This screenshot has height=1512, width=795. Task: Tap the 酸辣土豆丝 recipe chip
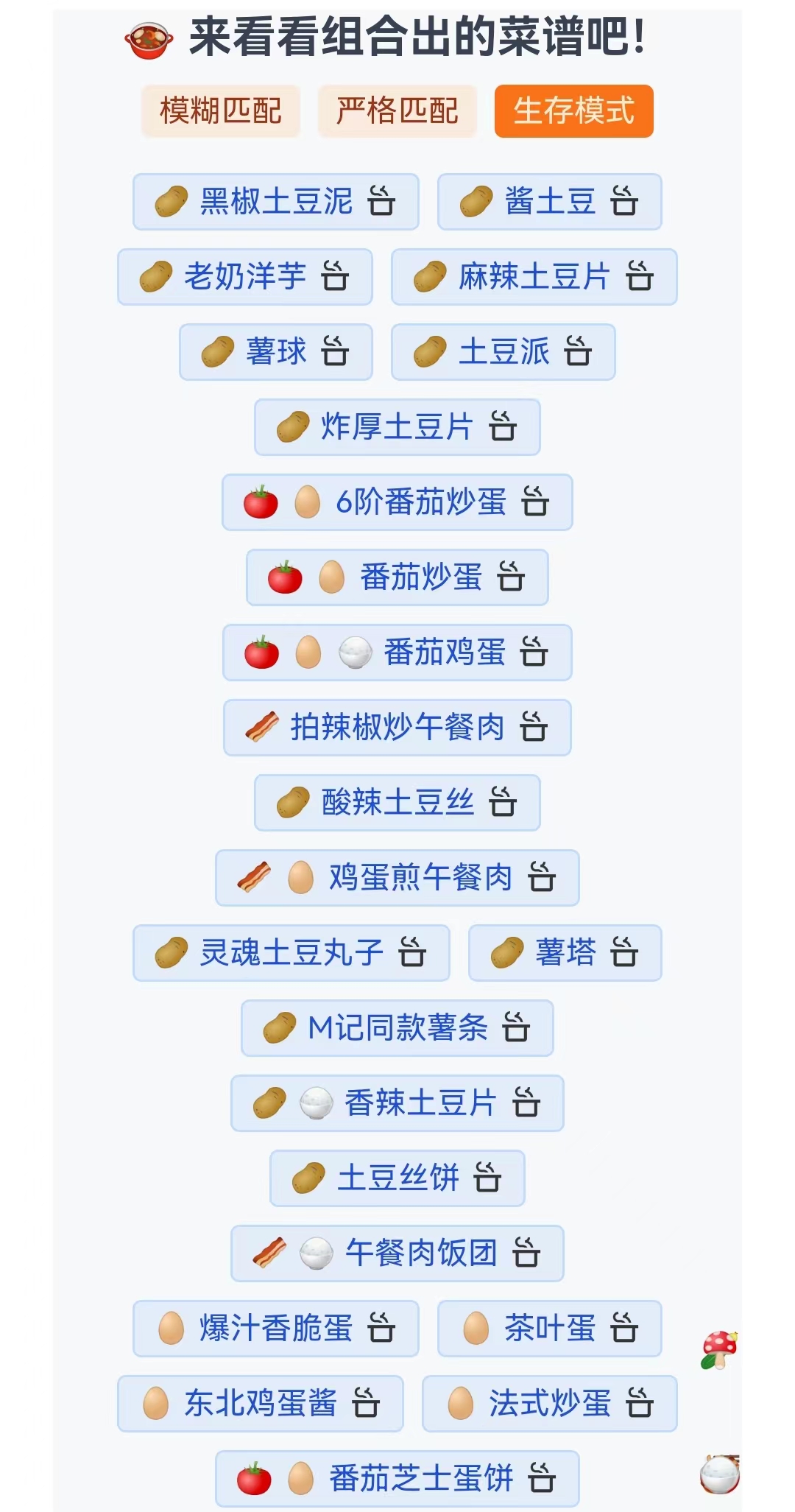click(397, 803)
